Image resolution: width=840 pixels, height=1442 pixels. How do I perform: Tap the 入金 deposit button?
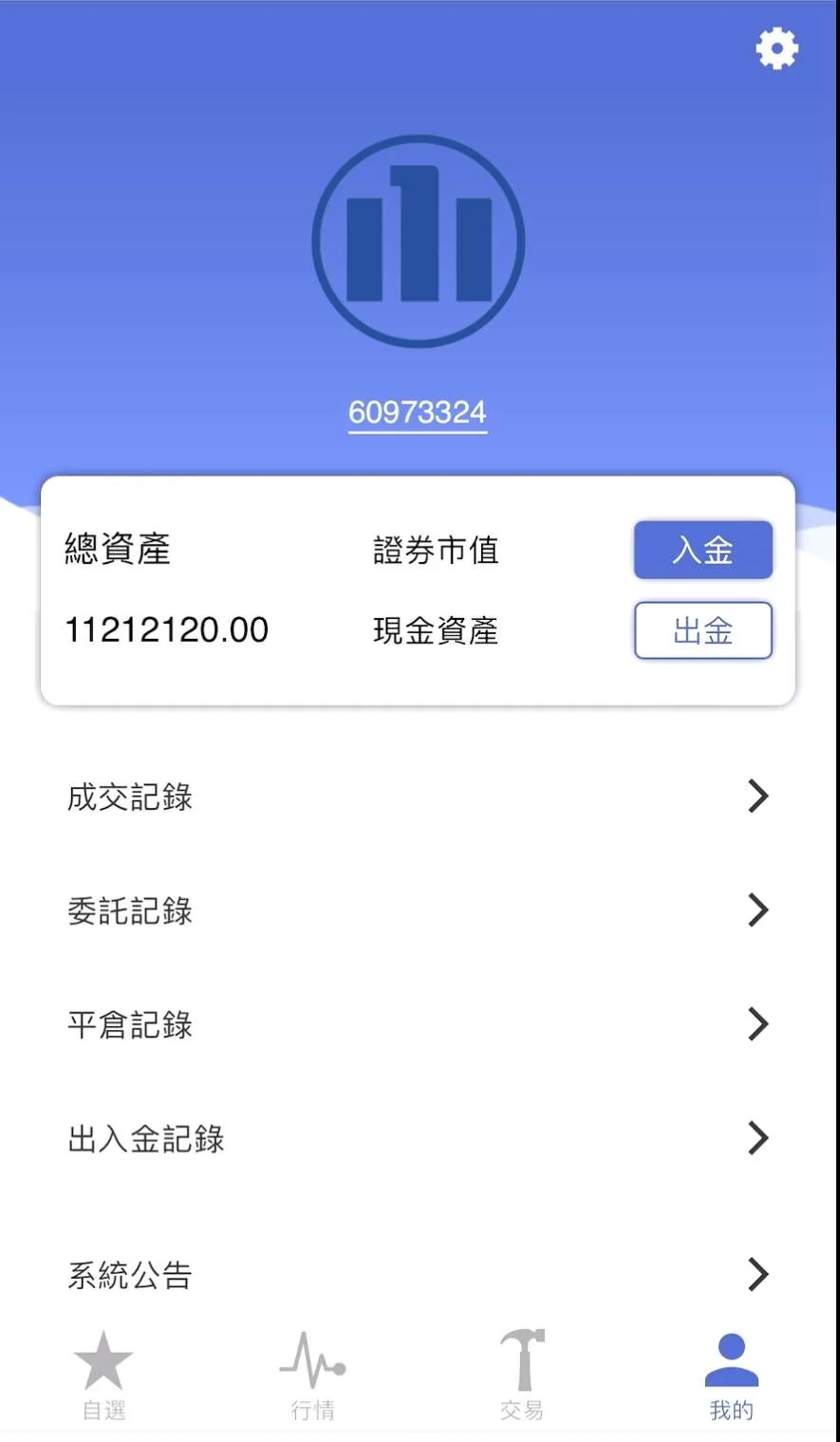click(702, 550)
